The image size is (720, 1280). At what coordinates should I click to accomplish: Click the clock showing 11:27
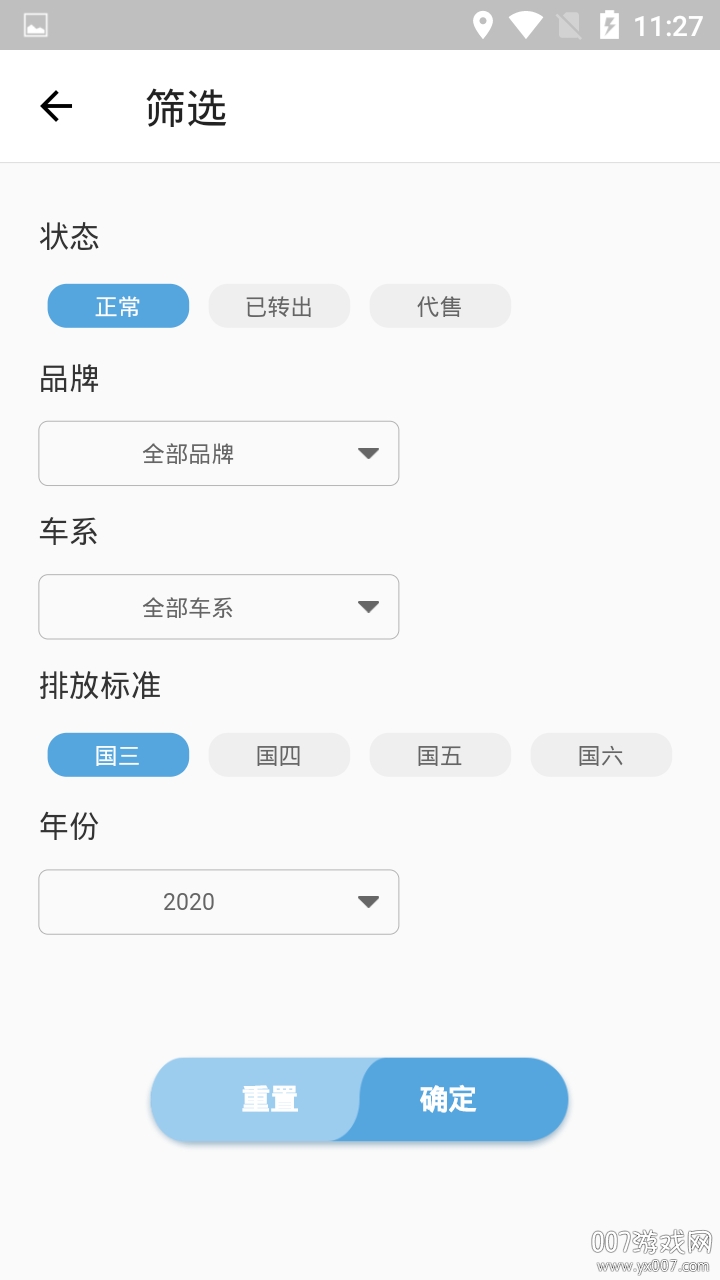pyautogui.click(x=668, y=26)
